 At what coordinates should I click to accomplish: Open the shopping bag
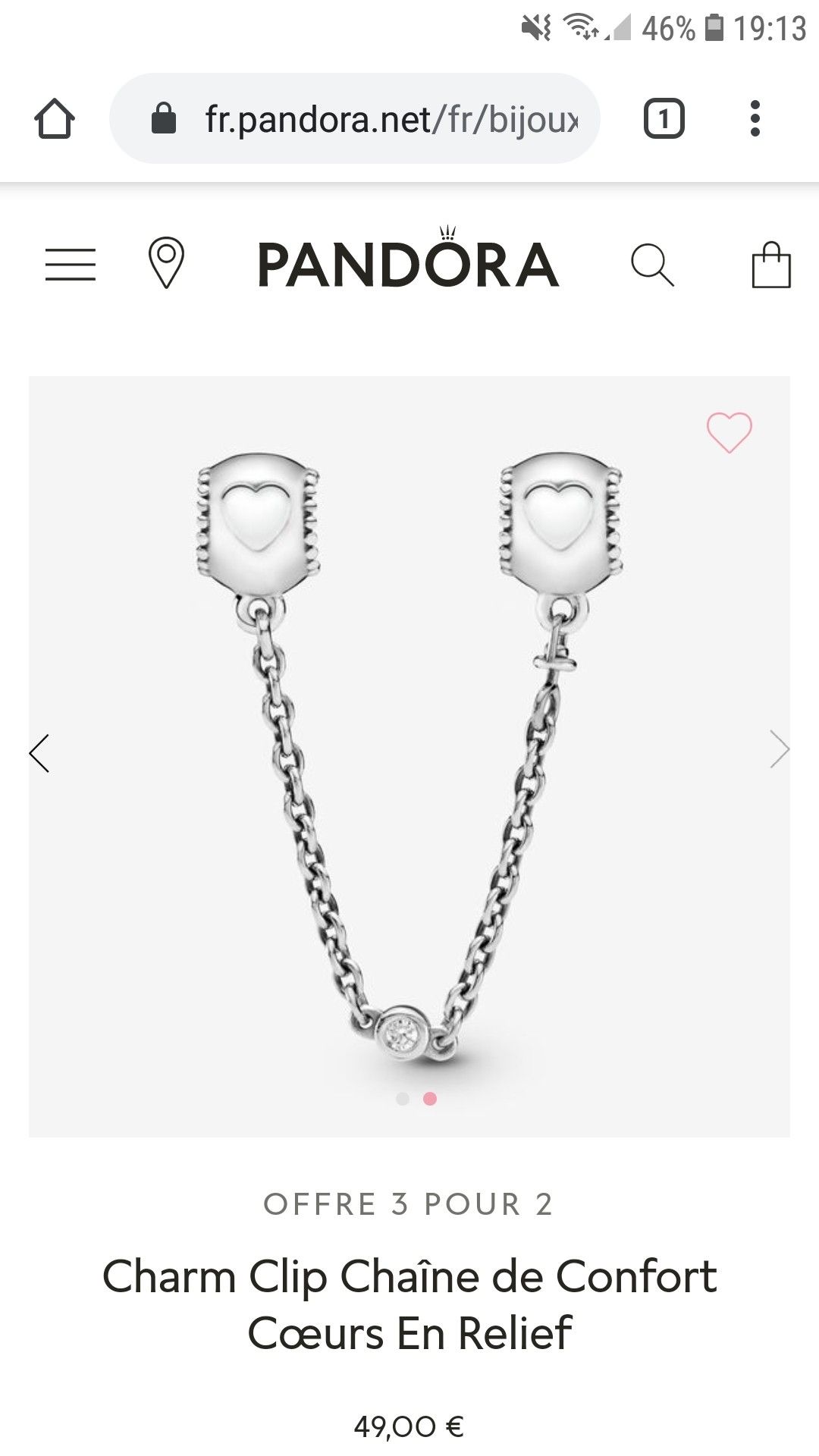(770, 265)
